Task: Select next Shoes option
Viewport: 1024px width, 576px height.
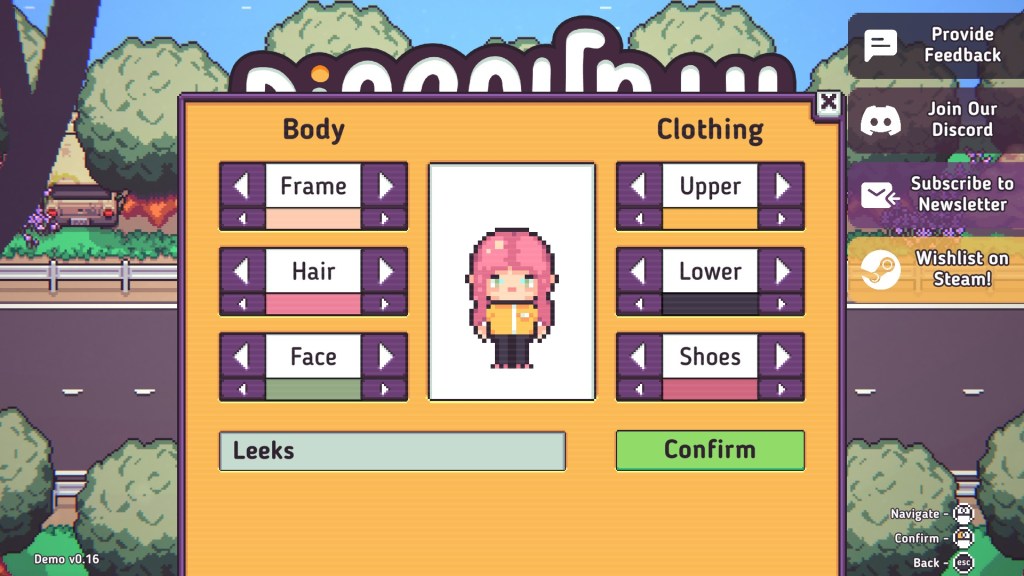Action: click(x=782, y=355)
